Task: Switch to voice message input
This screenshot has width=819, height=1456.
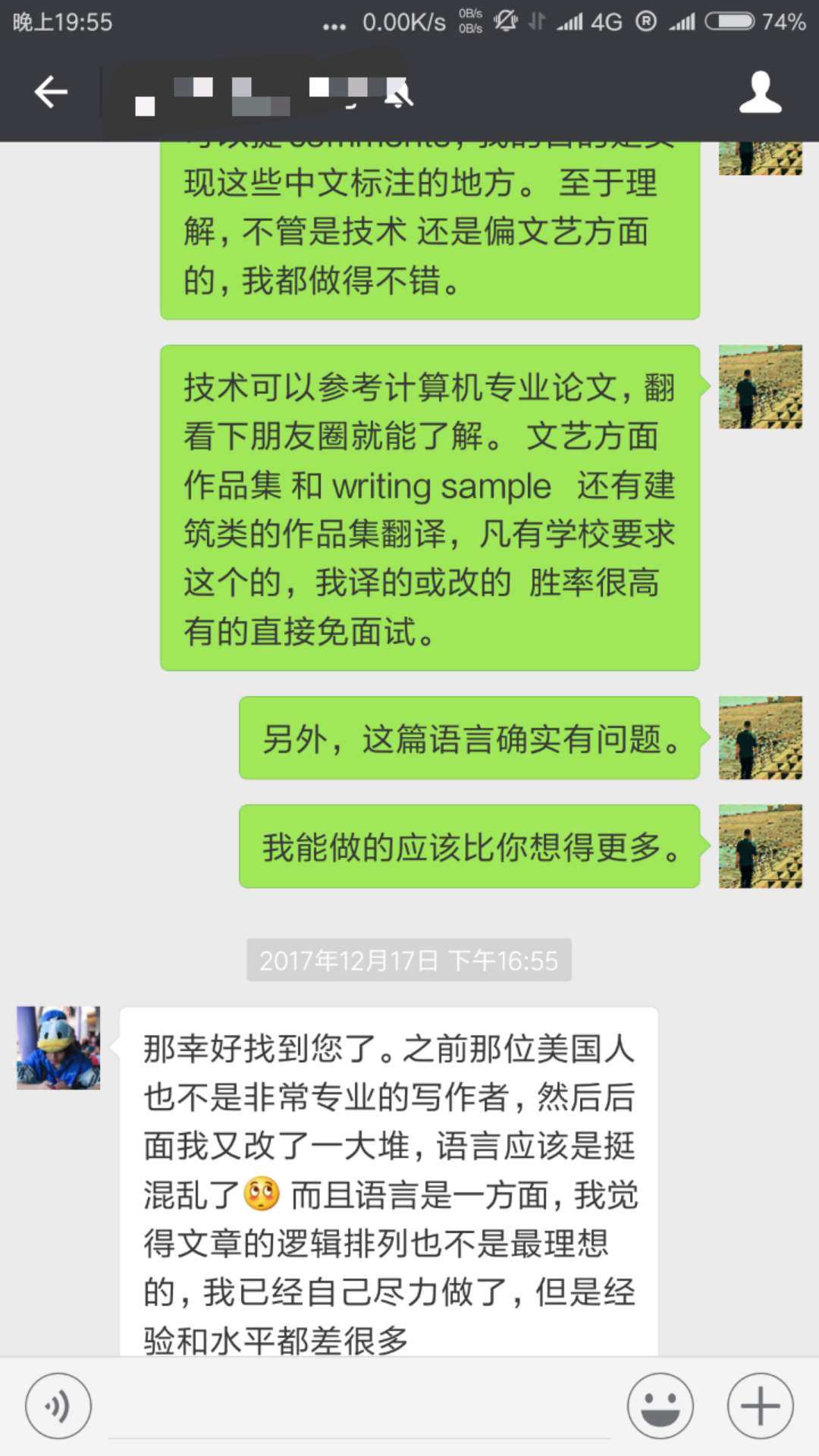Action: click(58, 1405)
